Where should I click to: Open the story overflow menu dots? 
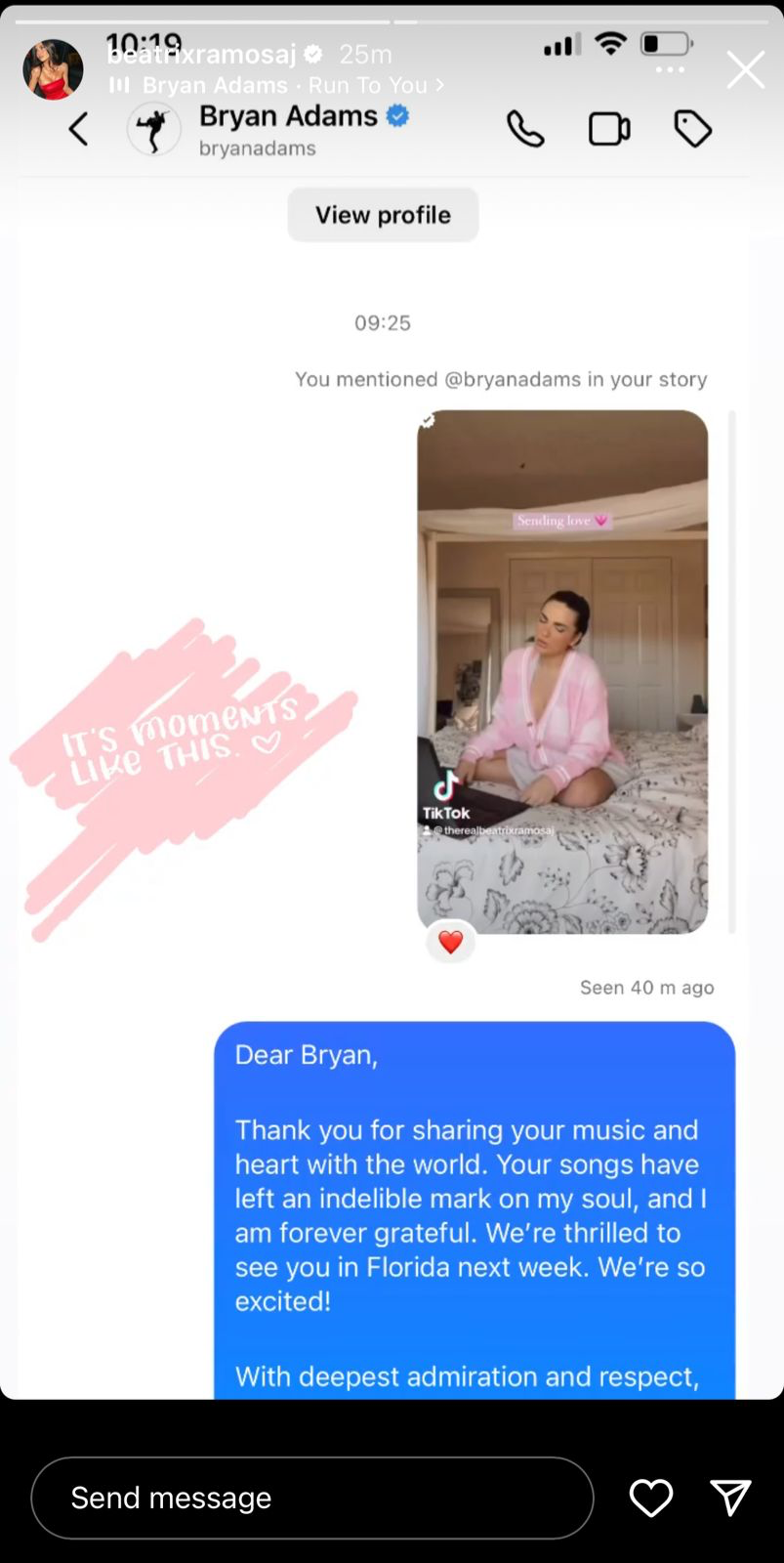coord(670,70)
